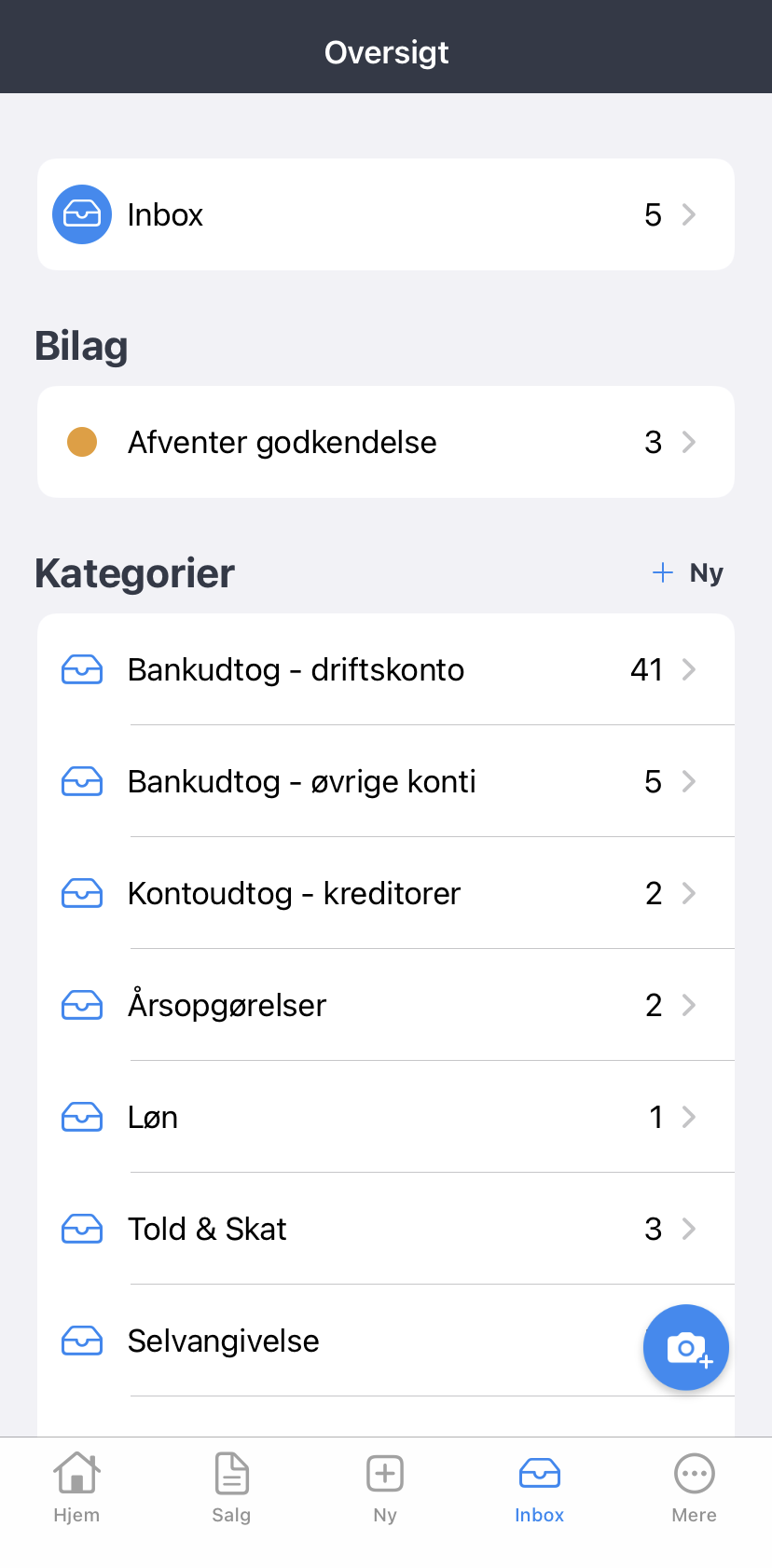
Task: Tap the orange status dot near Afventer godkendelse
Action: (82, 442)
